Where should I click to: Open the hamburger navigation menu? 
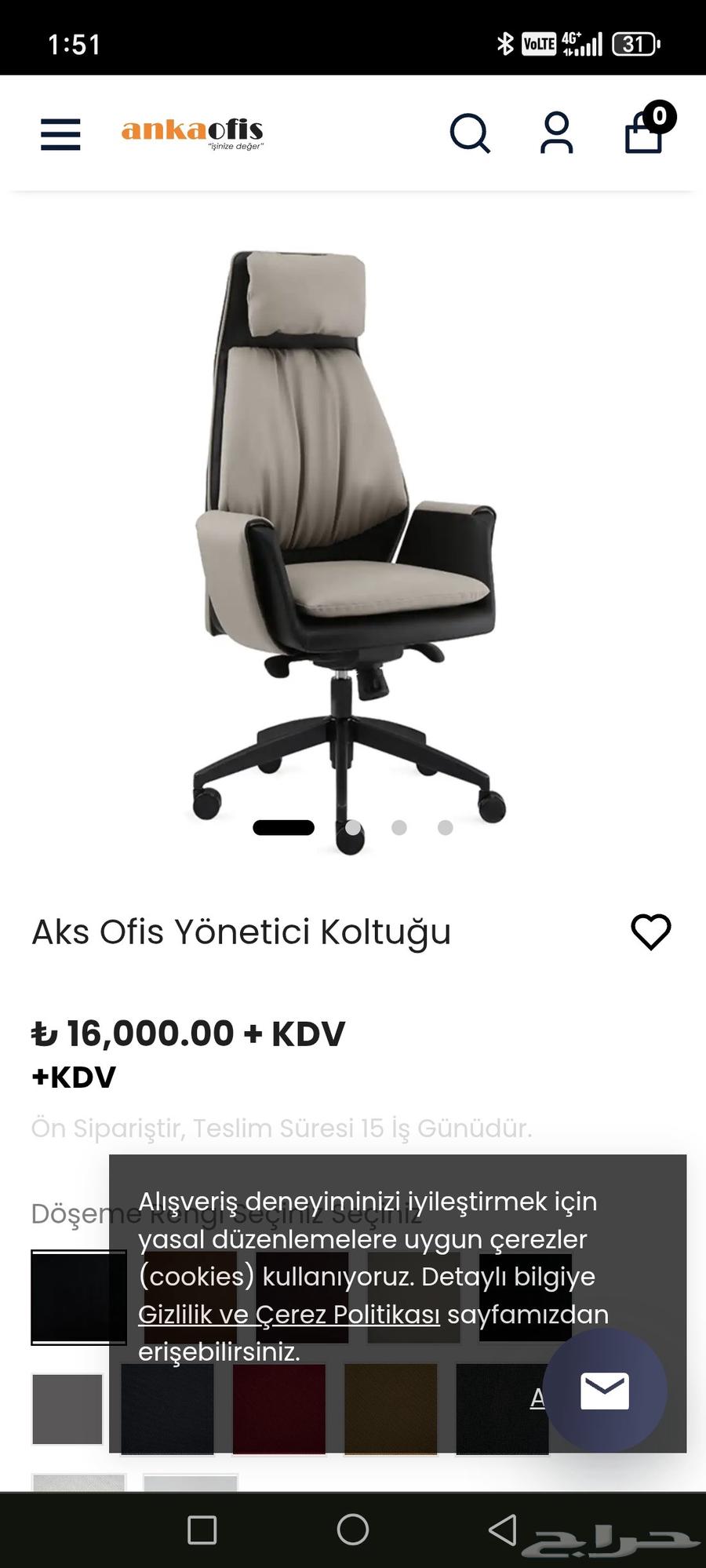pos(60,134)
